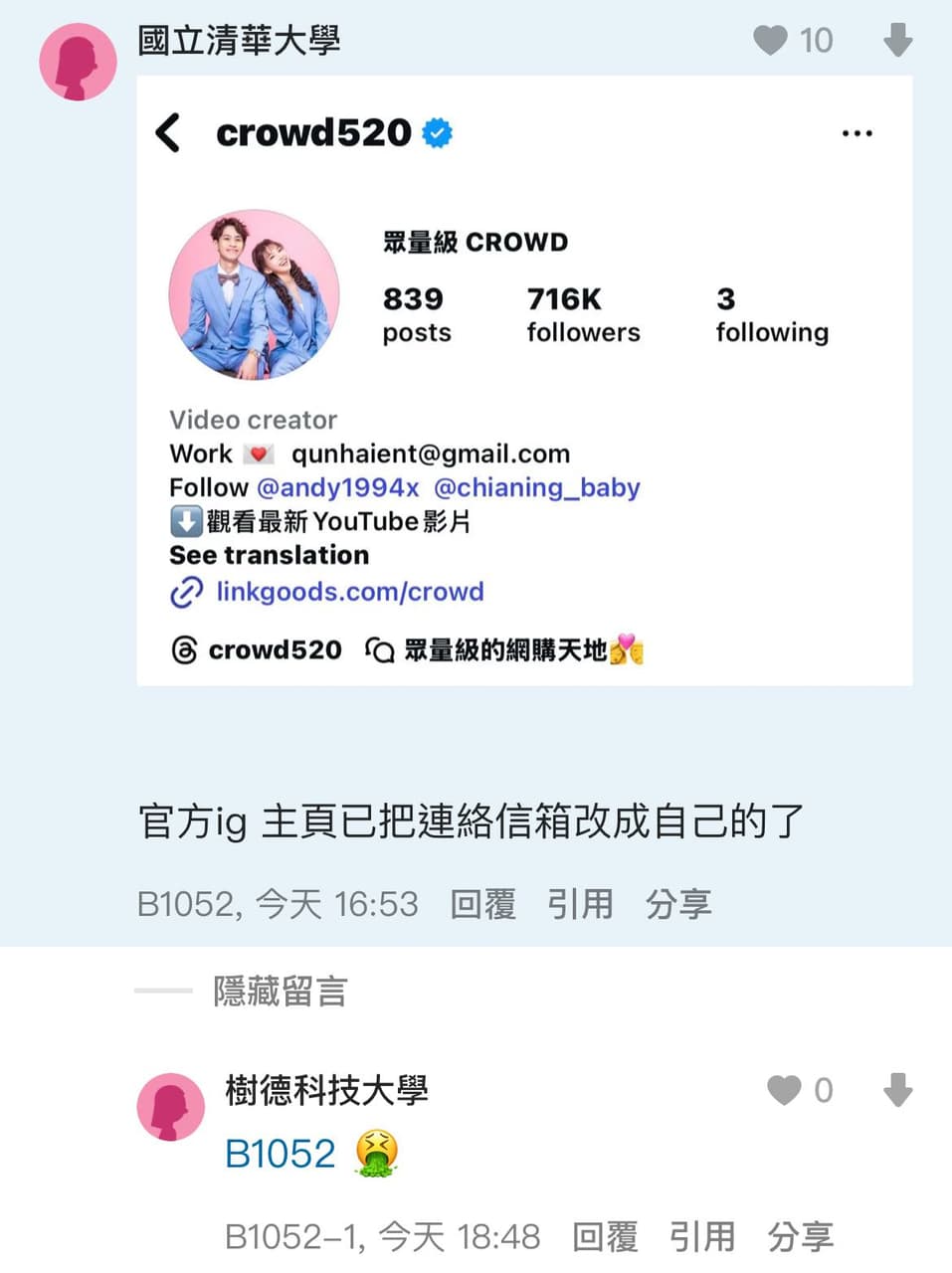
Task: Collapse replies with 隱藏留言
Action: pyautogui.click(x=280, y=992)
